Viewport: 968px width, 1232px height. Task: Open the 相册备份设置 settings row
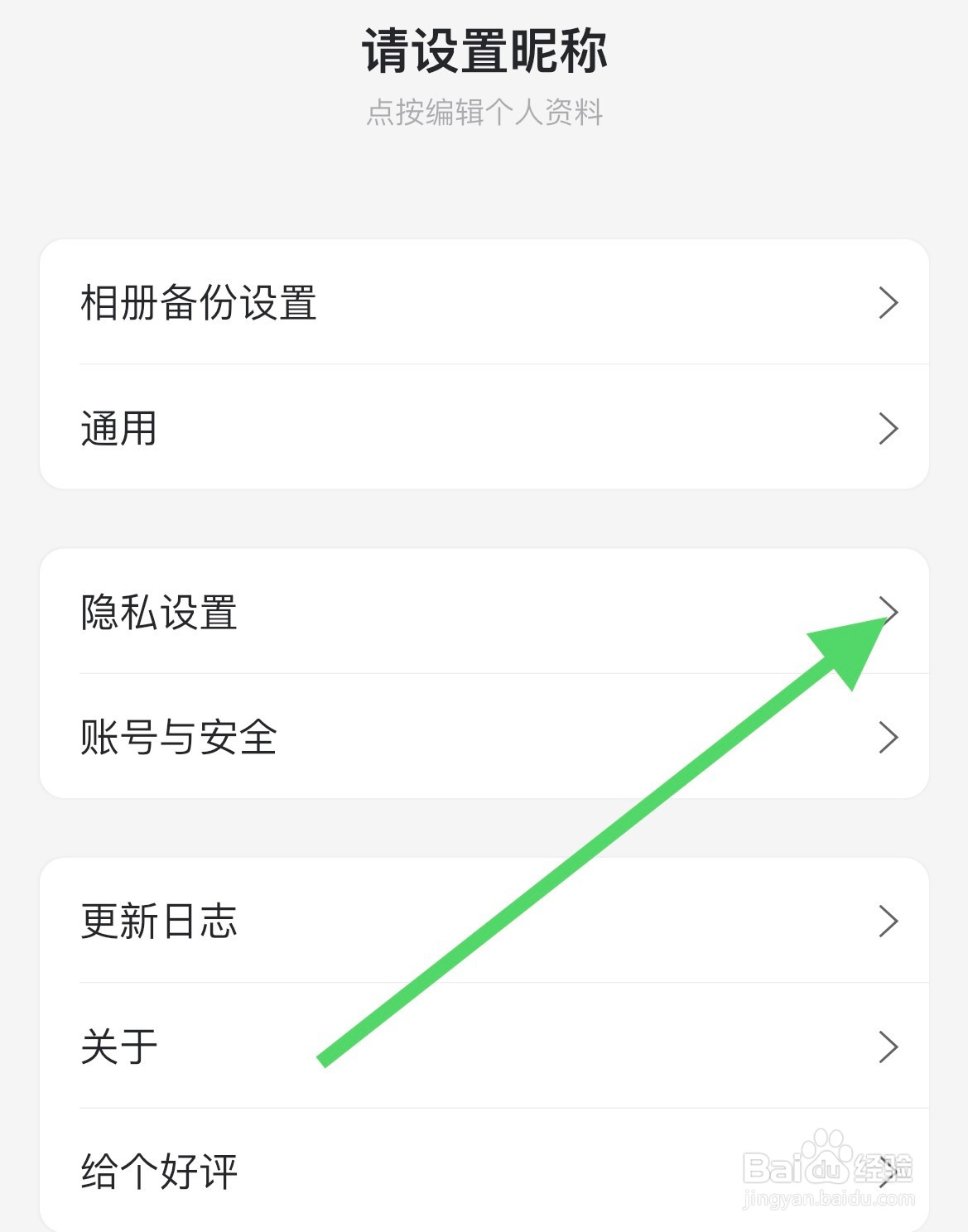pyautogui.click(x=484, y=302)
